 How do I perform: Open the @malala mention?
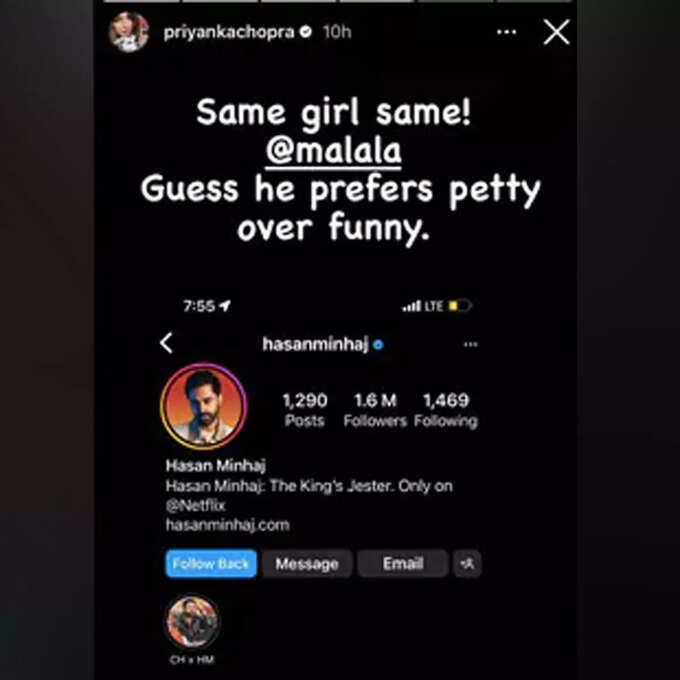pyautogui.click(x=333, y=150)
